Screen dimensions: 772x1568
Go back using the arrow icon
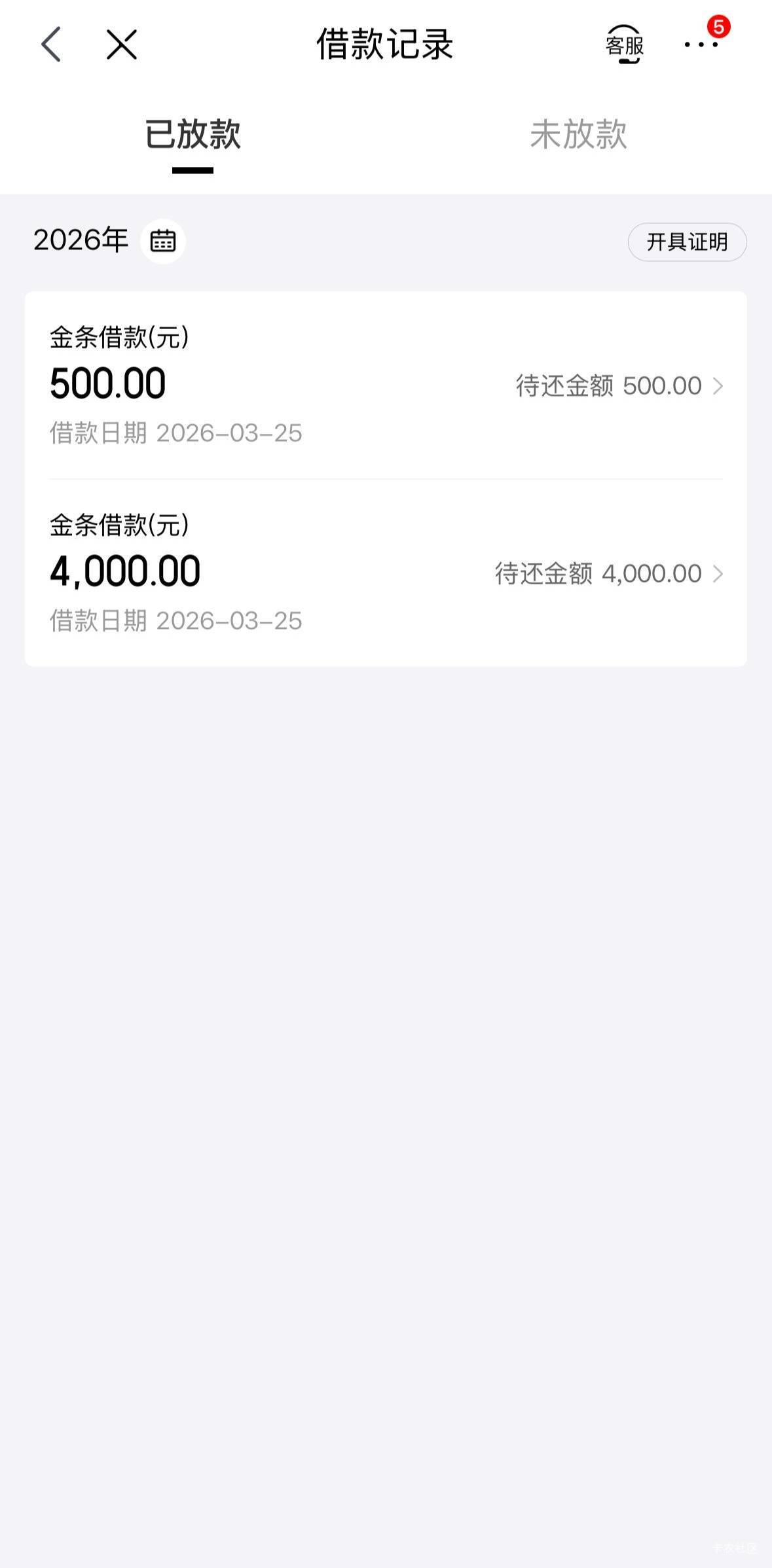click(x=51, y=45)
